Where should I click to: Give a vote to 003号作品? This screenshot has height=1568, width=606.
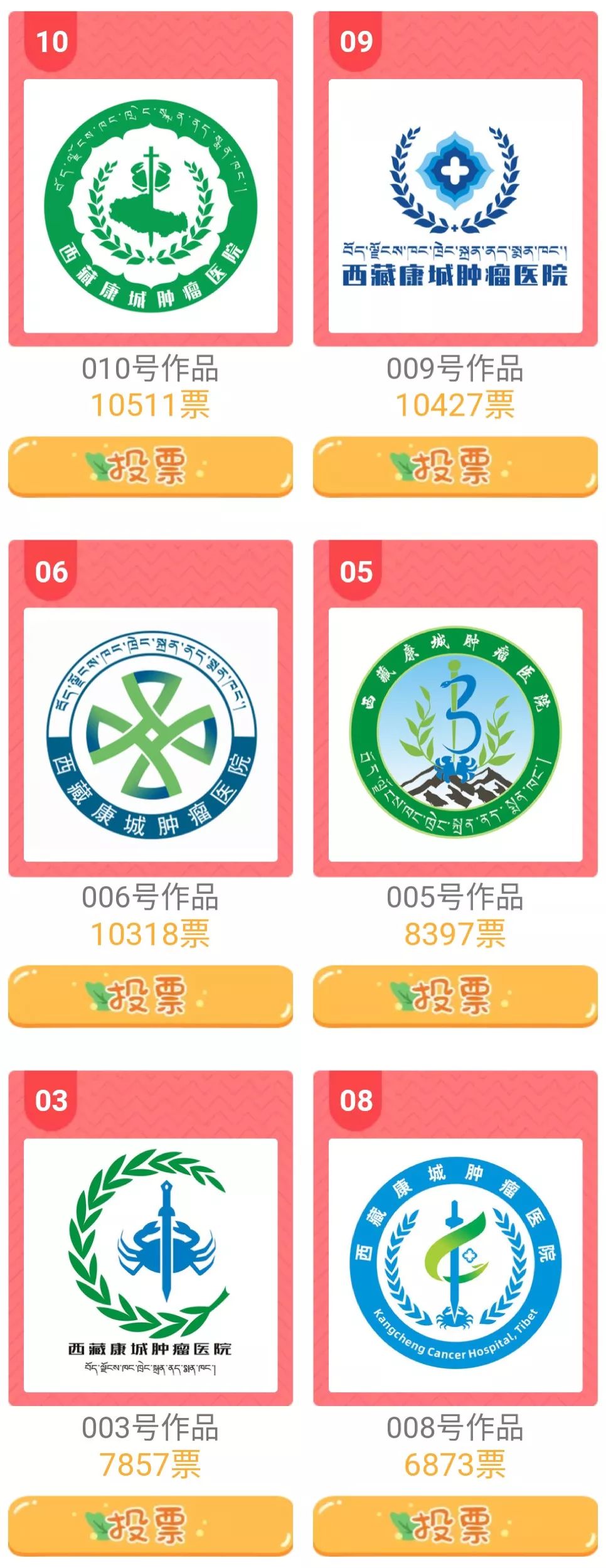(151, 1525)
